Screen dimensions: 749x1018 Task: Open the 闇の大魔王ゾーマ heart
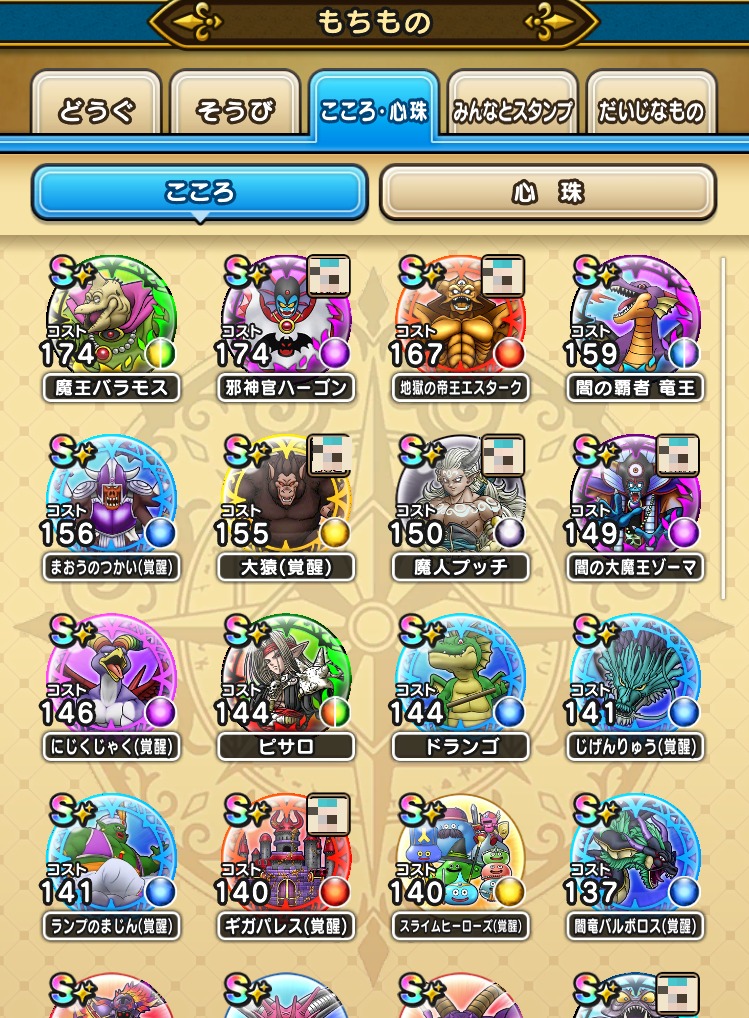[x=634, y=500]
